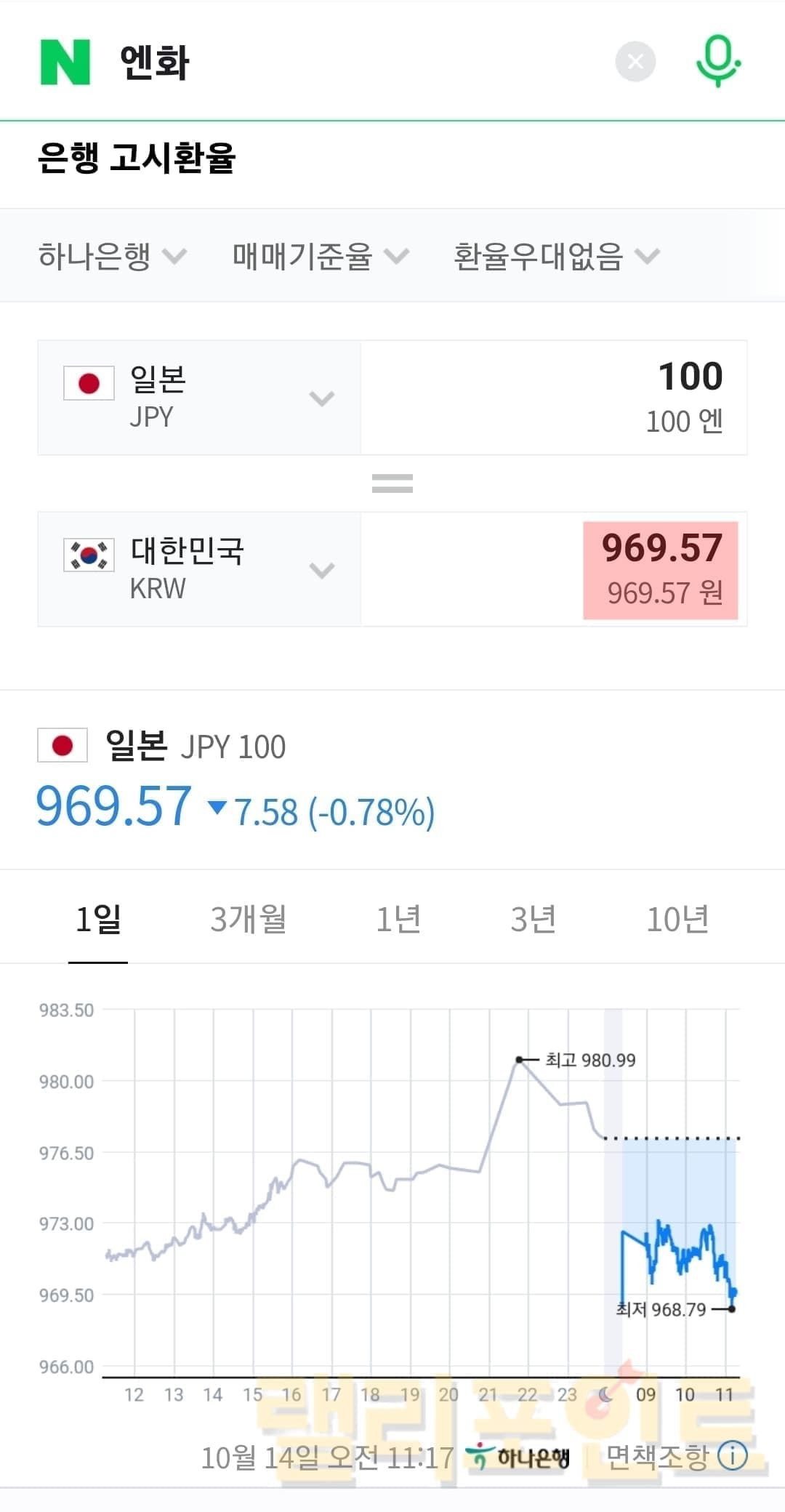Open Naver home via N logo
The image size is (785, 1512).
[x=65, y=63]
